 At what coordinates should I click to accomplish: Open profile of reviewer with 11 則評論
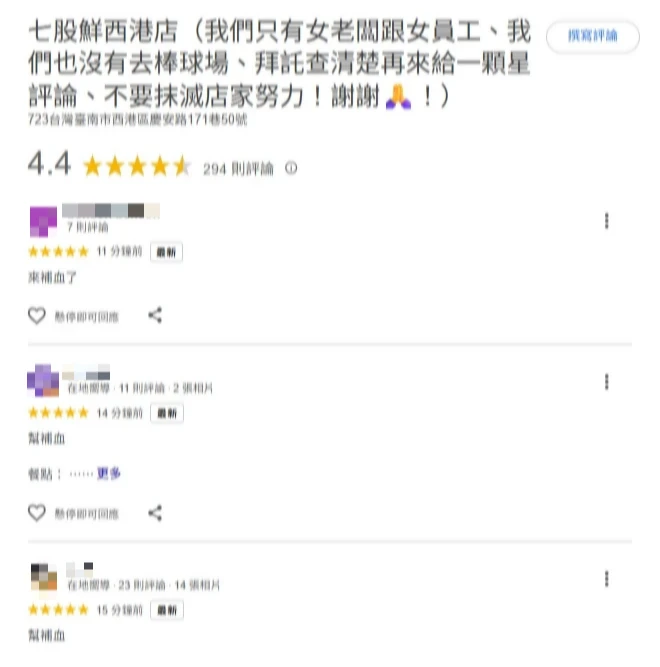[44, 381]
